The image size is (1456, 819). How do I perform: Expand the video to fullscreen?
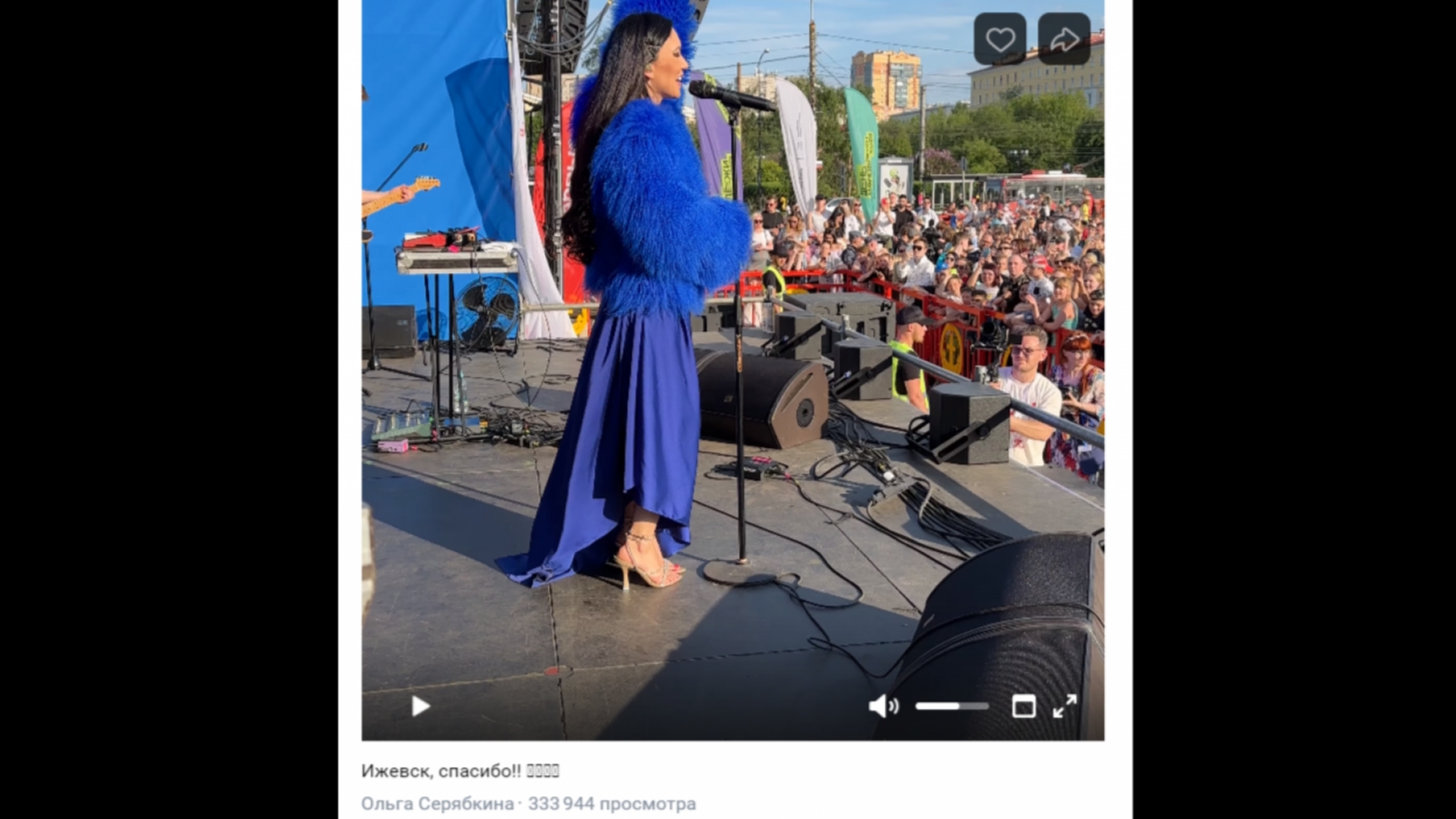[x=1065, y=706]
